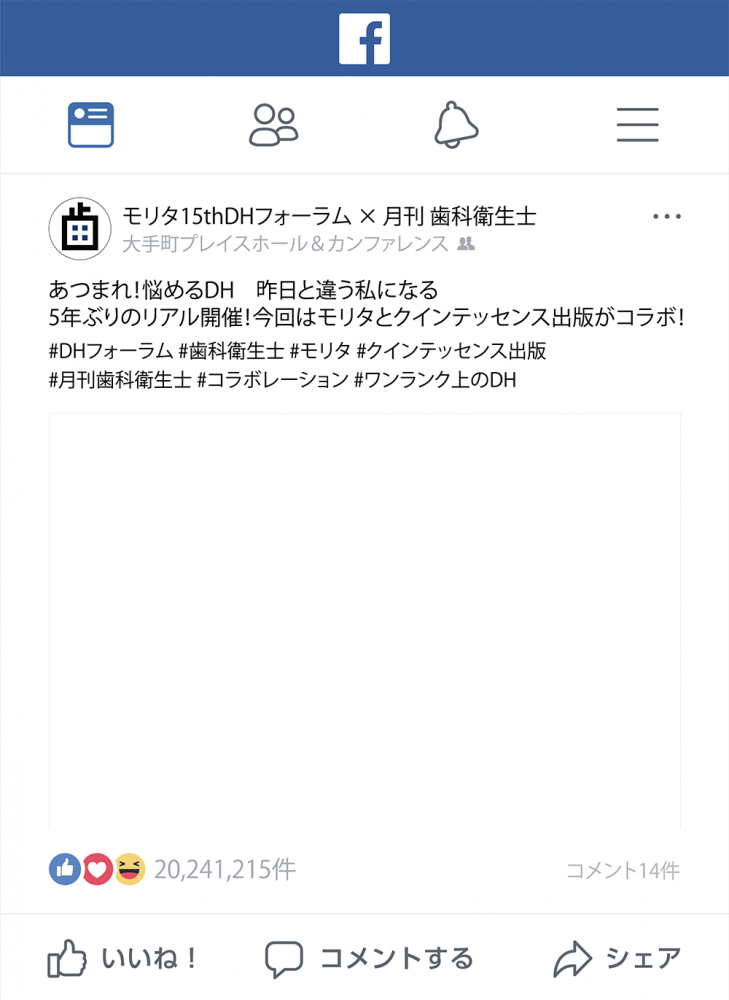Image resolution: width=729 pixels, height=1000 pixels.
Task: Open the friends tab
Action: (x=273, y=125)
